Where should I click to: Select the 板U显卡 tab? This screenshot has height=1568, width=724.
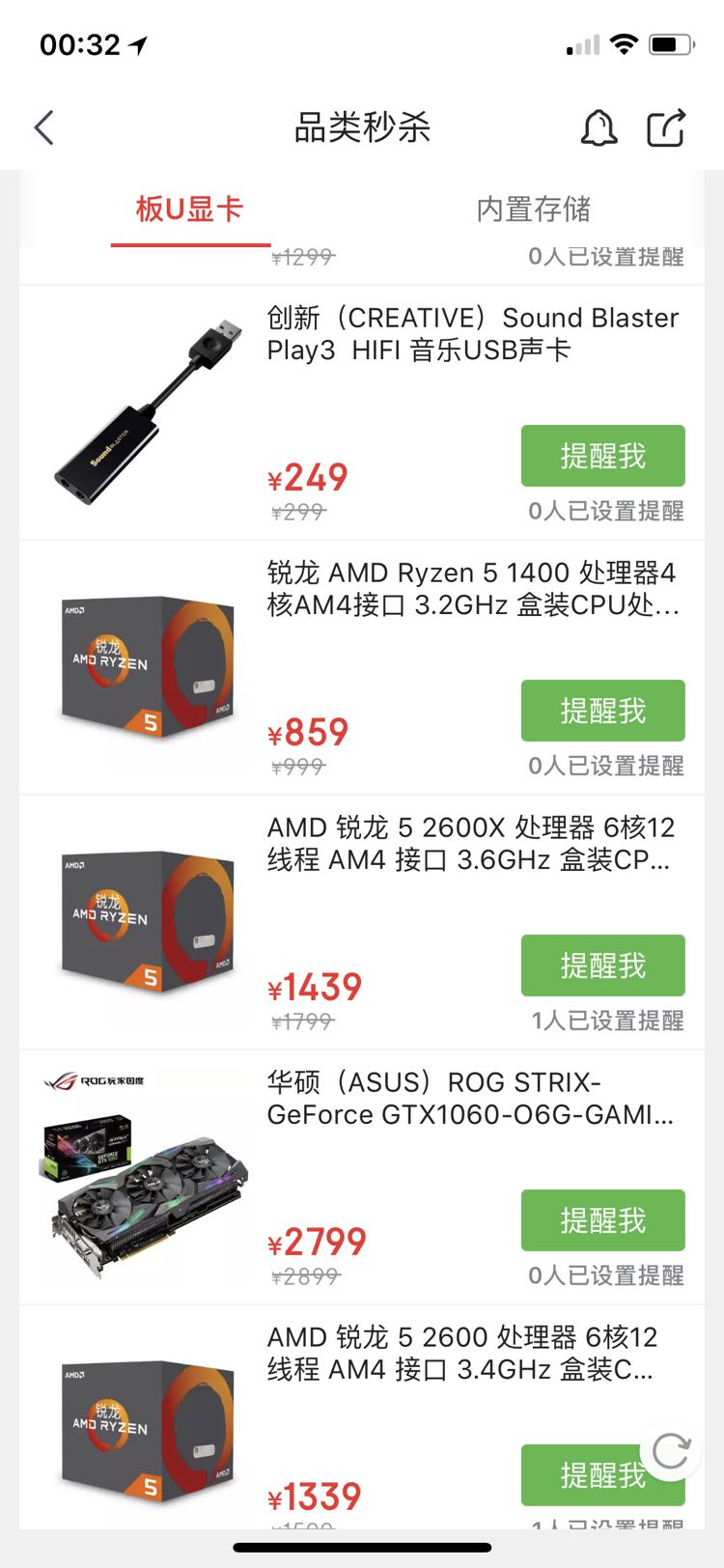click(x=189, y=210)
